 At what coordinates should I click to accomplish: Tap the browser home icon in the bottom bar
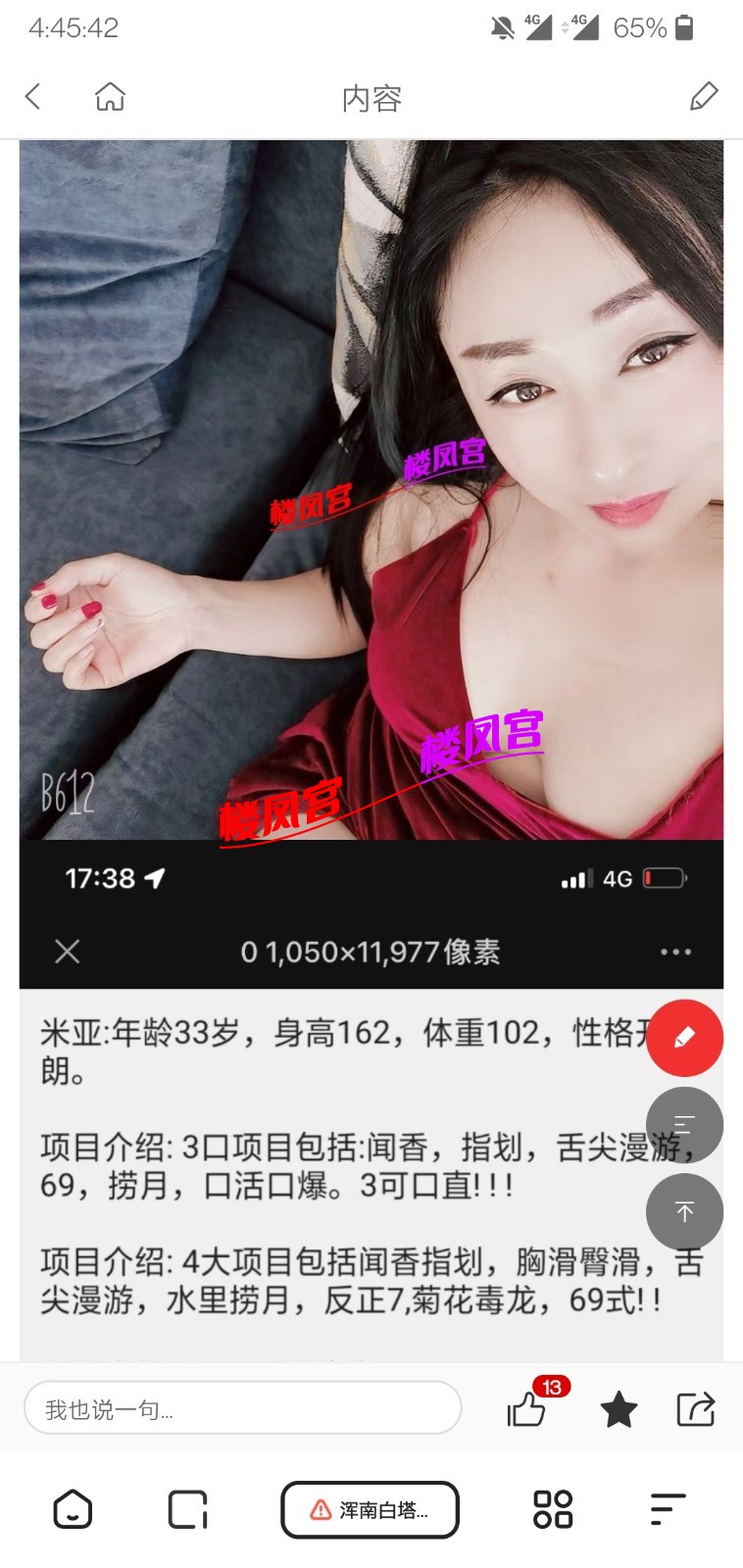pos(74,1509)
